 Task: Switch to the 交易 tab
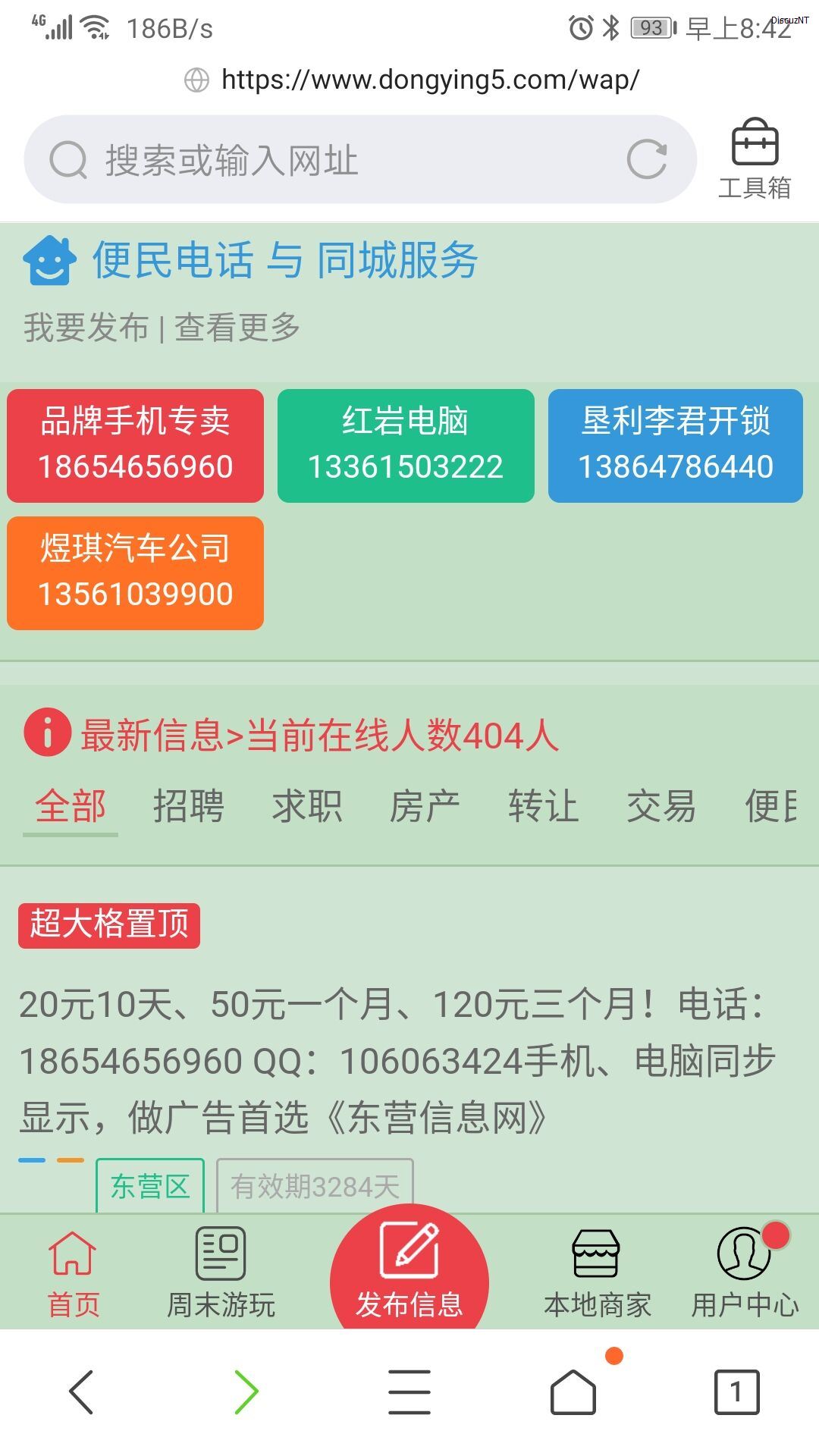661,805
